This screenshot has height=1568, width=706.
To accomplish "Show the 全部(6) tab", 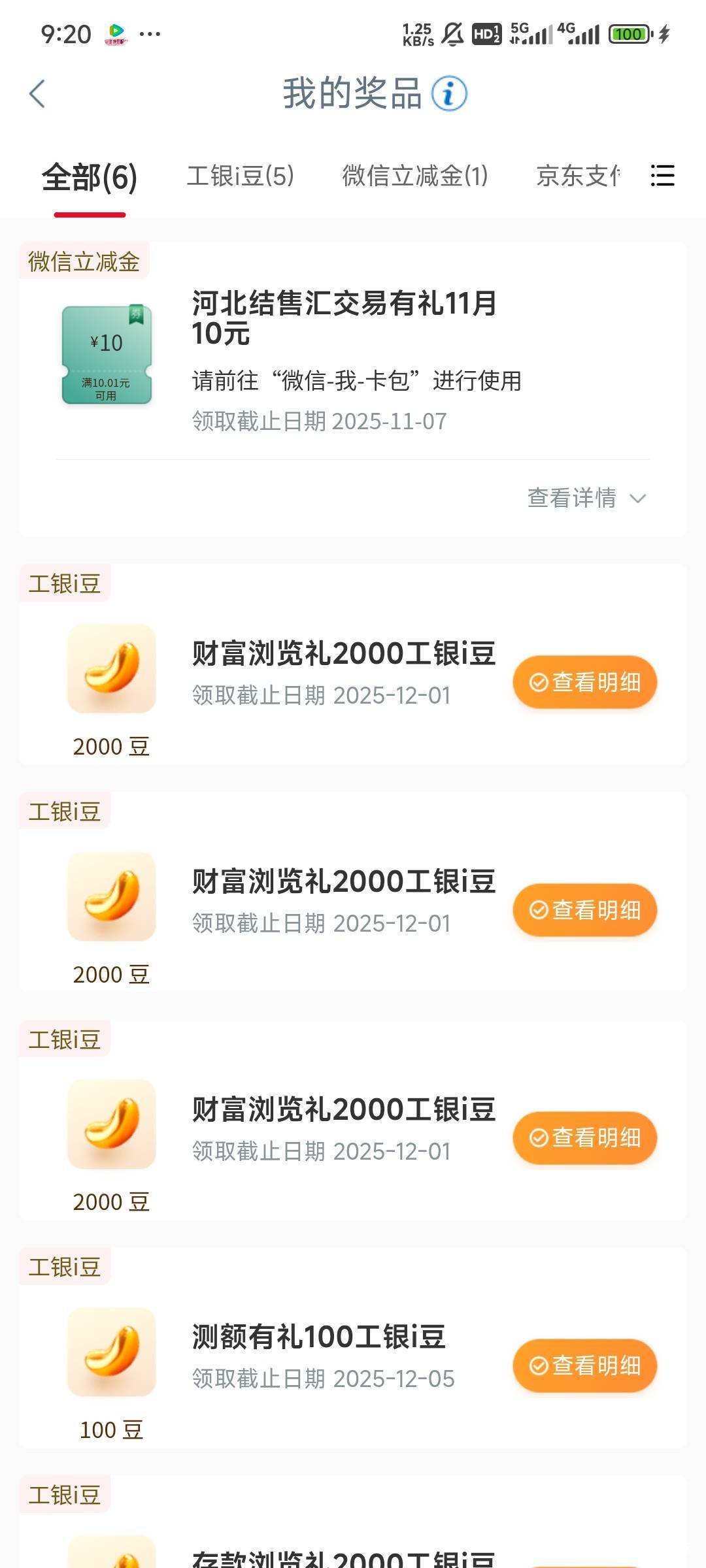I will coord(90,178).
